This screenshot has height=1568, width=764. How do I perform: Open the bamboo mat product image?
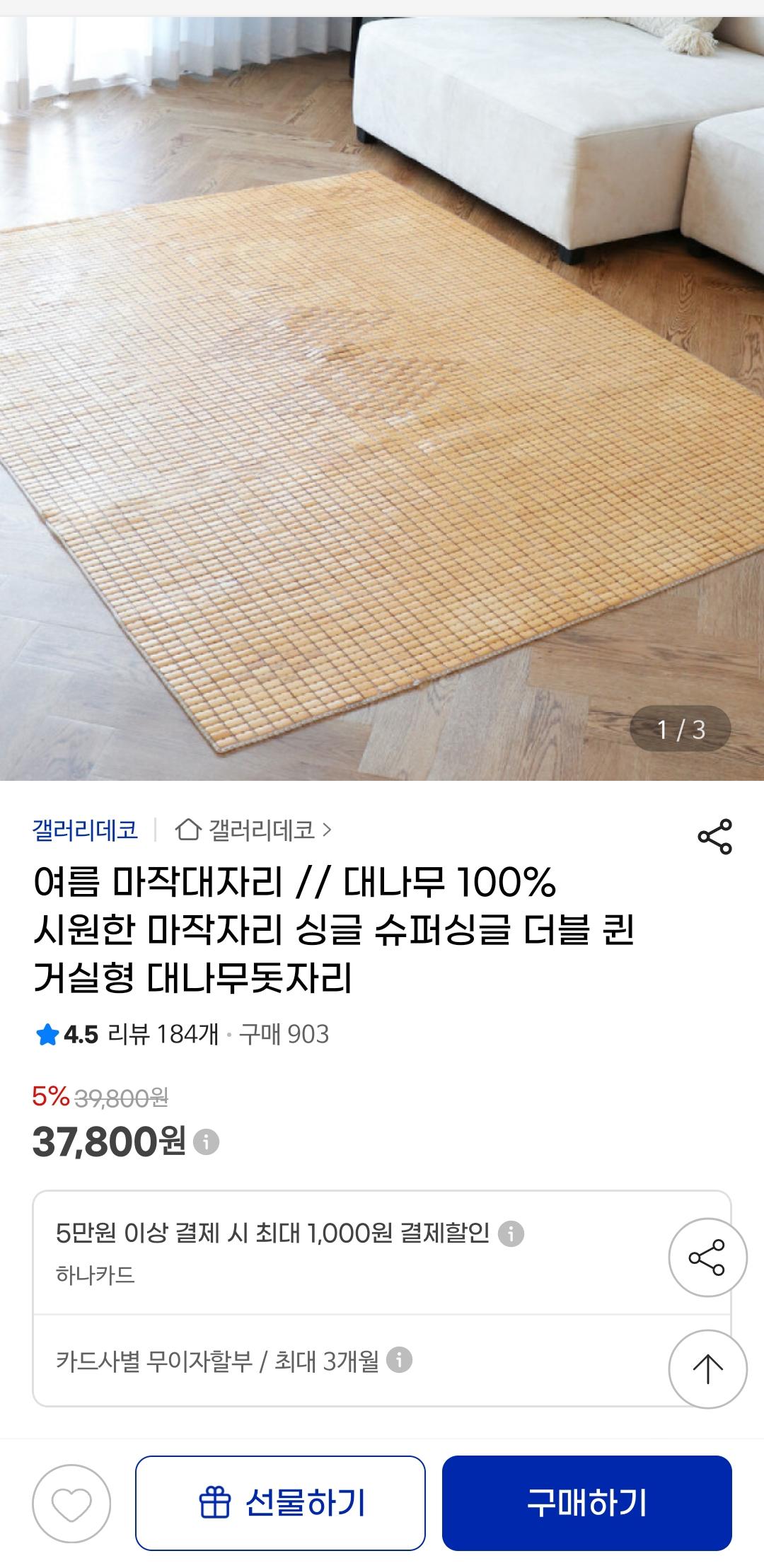(x=382, y=396)
